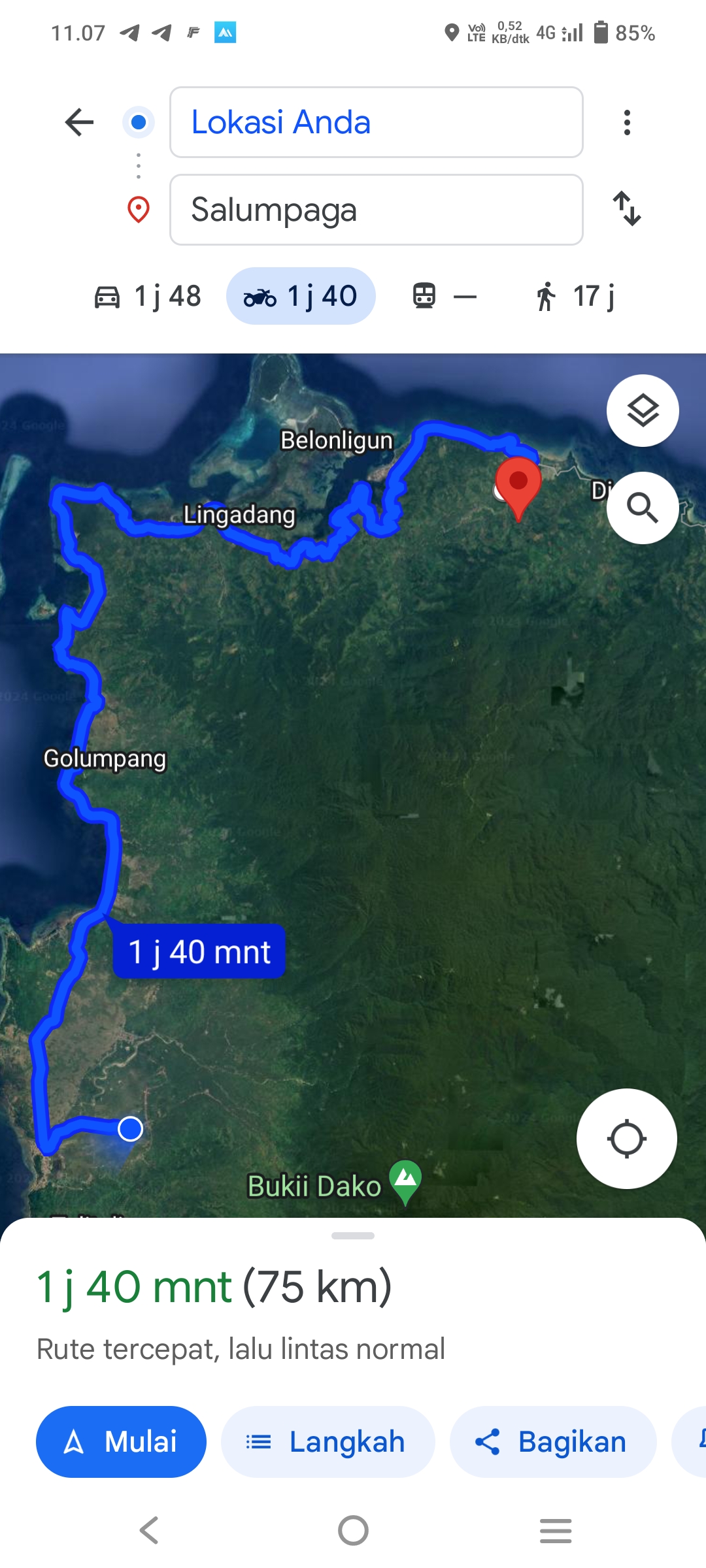Open the three-dot overflow menu
The image size is (706, 1568).
[x=627, y=122]
